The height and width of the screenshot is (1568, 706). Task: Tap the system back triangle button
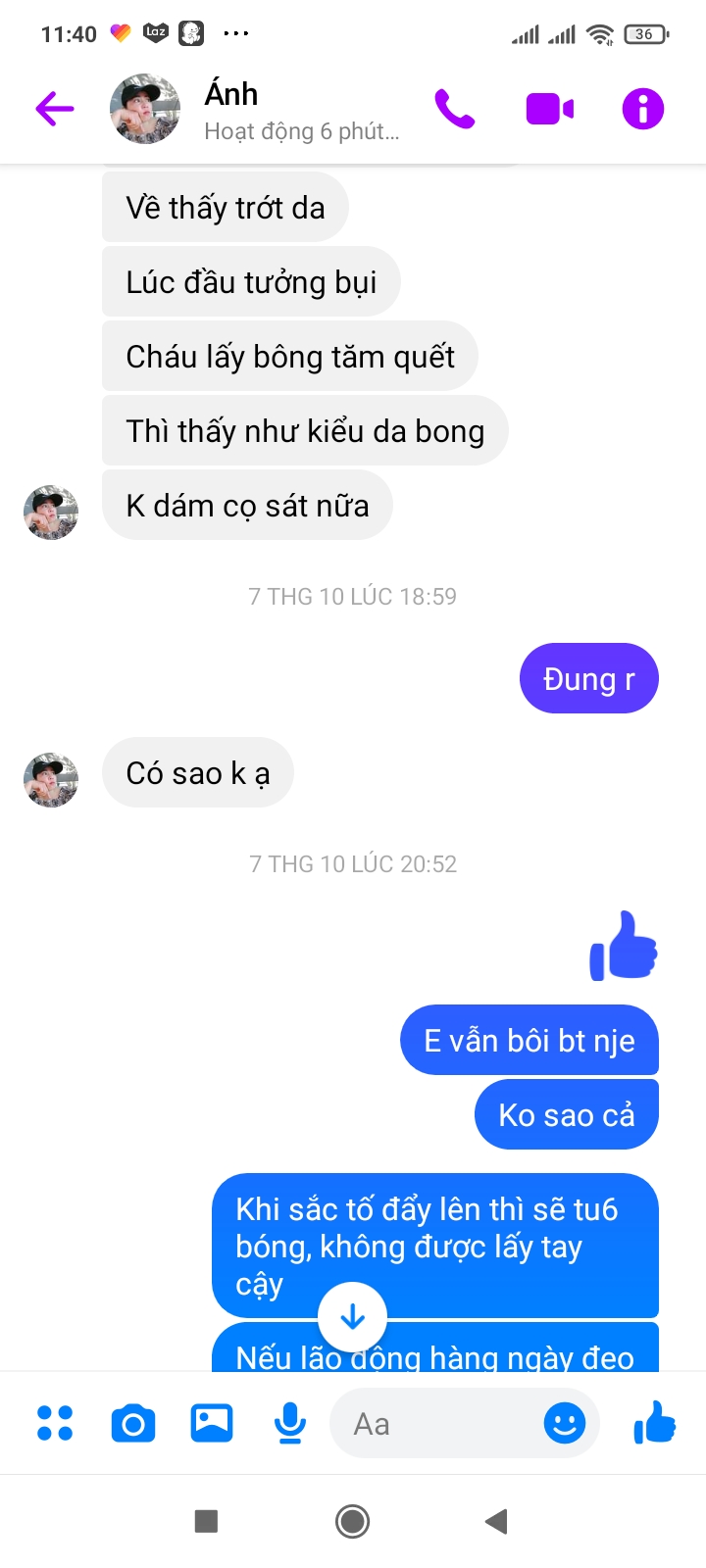pos(497,1521)
